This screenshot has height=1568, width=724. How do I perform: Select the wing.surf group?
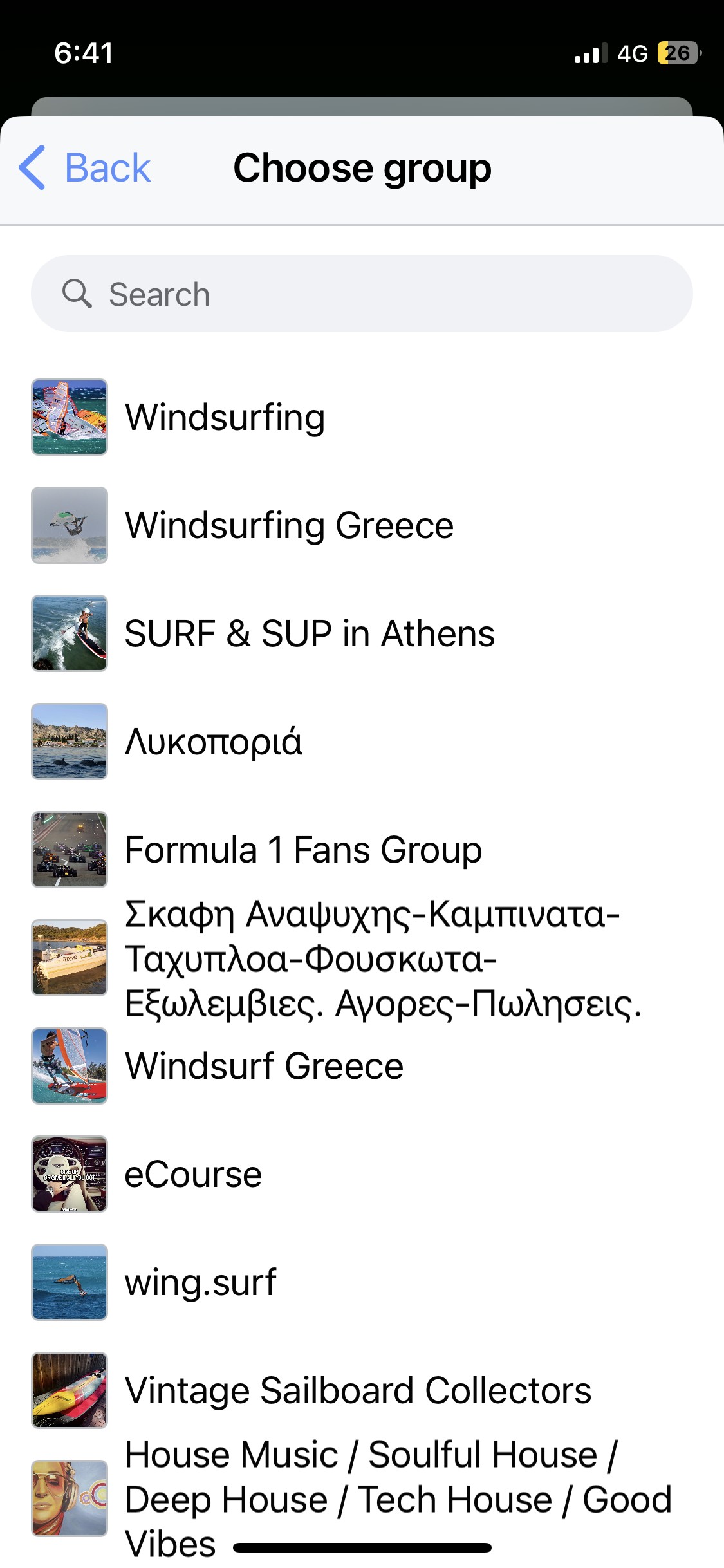pyautogui.click(x=200, y=1282)
